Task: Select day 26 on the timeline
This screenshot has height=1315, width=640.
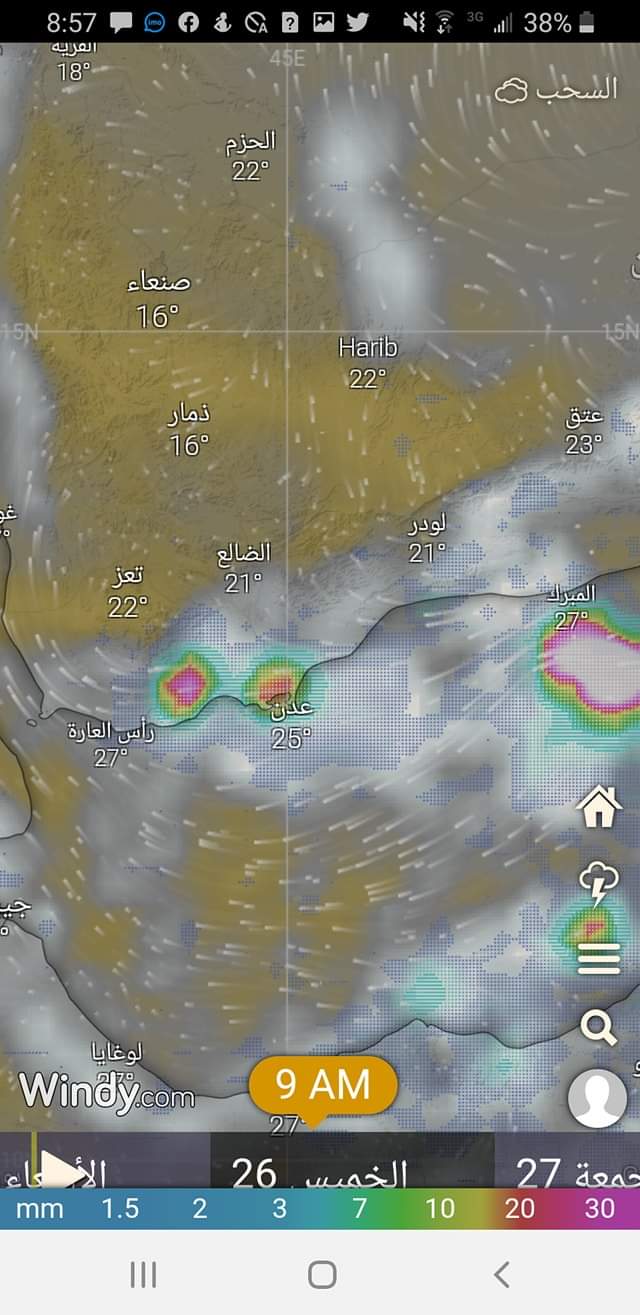Action: 254,1172
